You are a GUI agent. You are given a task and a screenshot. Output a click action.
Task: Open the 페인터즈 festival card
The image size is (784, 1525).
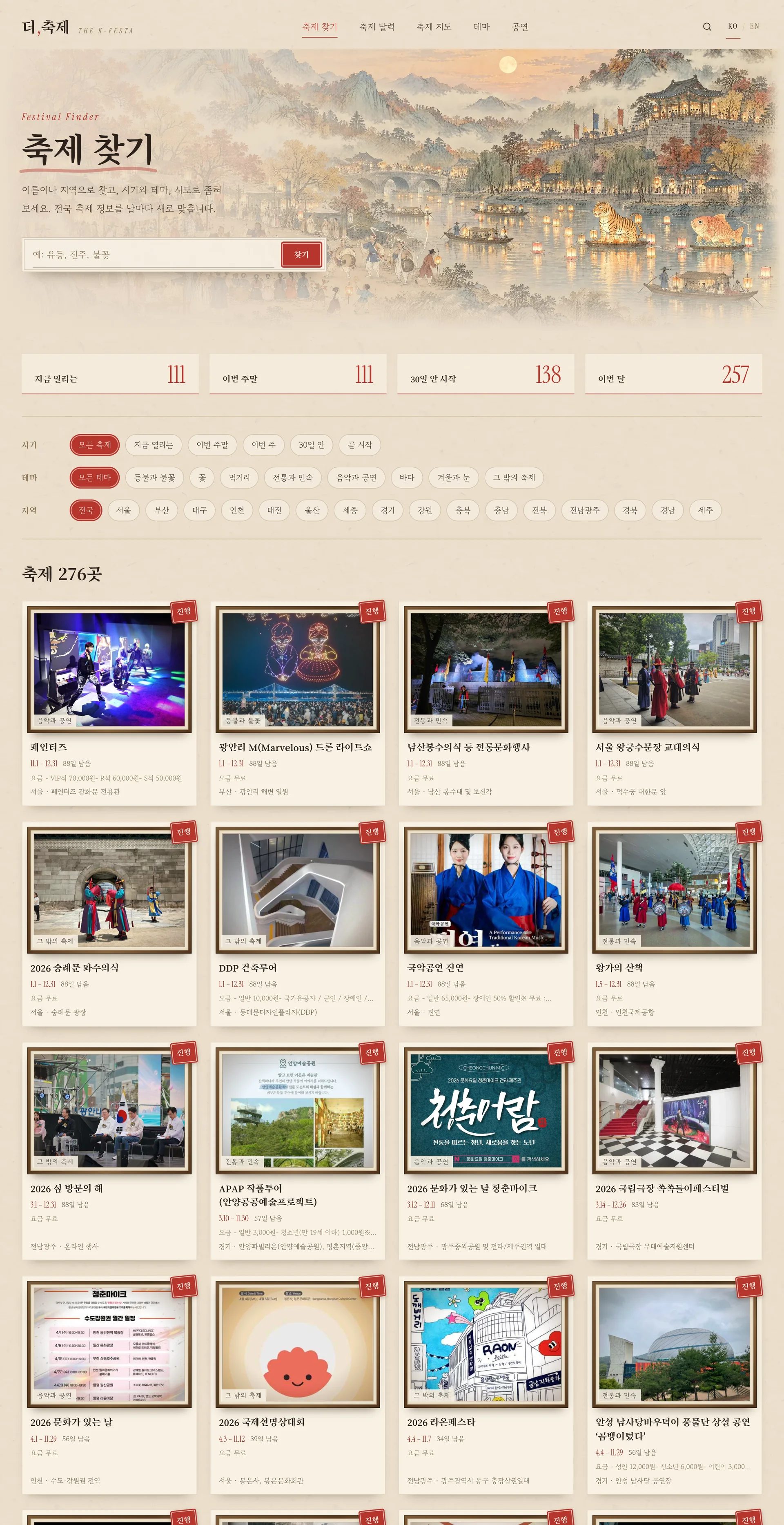pyautogui.click(x=109, y=703)
